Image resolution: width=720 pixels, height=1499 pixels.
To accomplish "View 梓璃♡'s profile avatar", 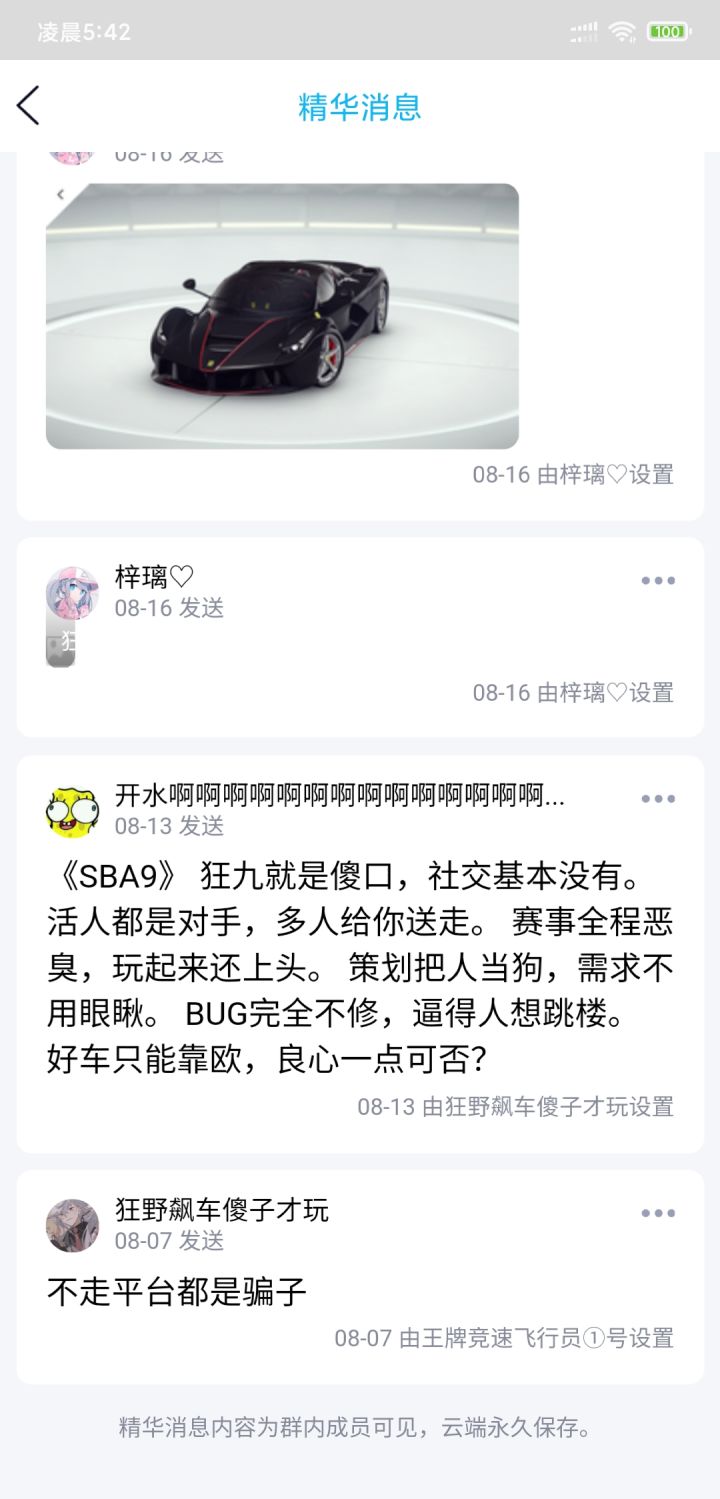I will (x=72, y=593).
